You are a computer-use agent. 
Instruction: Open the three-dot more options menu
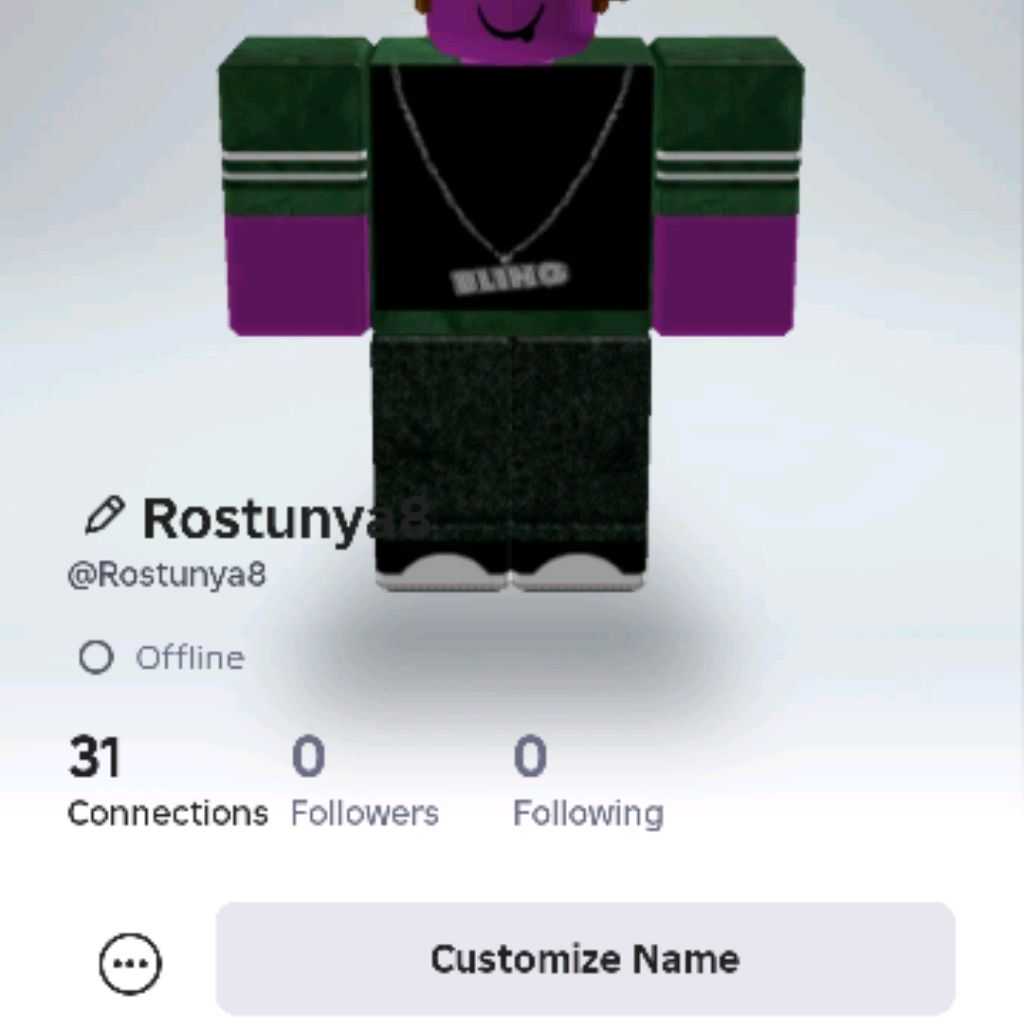(x=130, y=963)
